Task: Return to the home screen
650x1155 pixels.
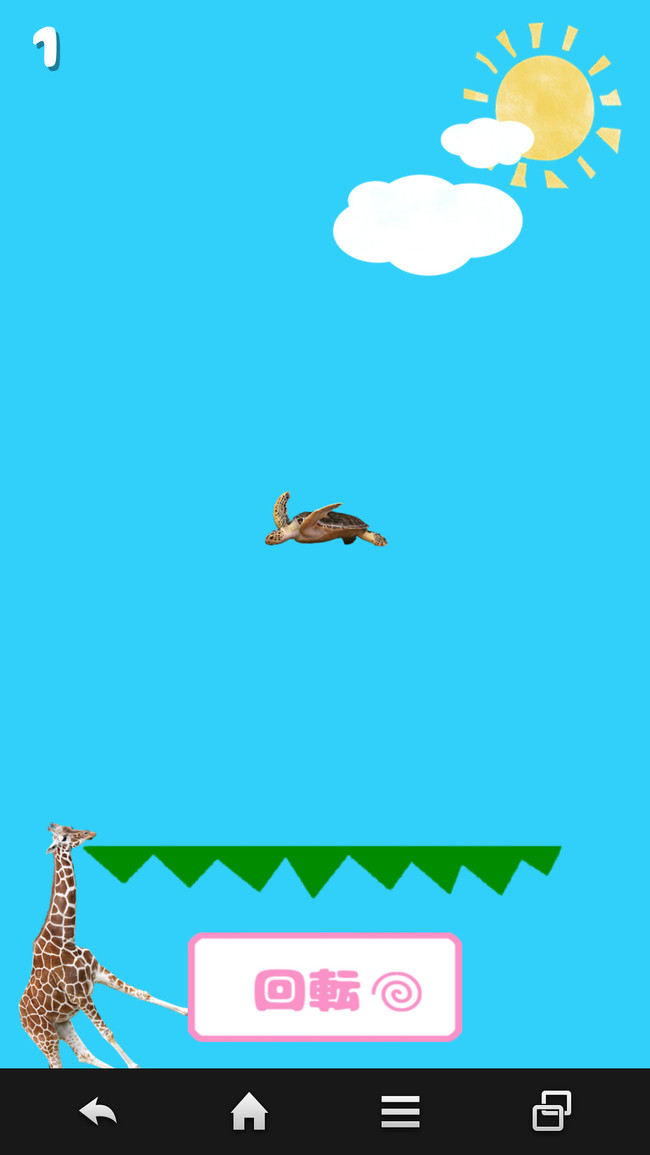Action: pyautogui.click(x=249, y=1111)
